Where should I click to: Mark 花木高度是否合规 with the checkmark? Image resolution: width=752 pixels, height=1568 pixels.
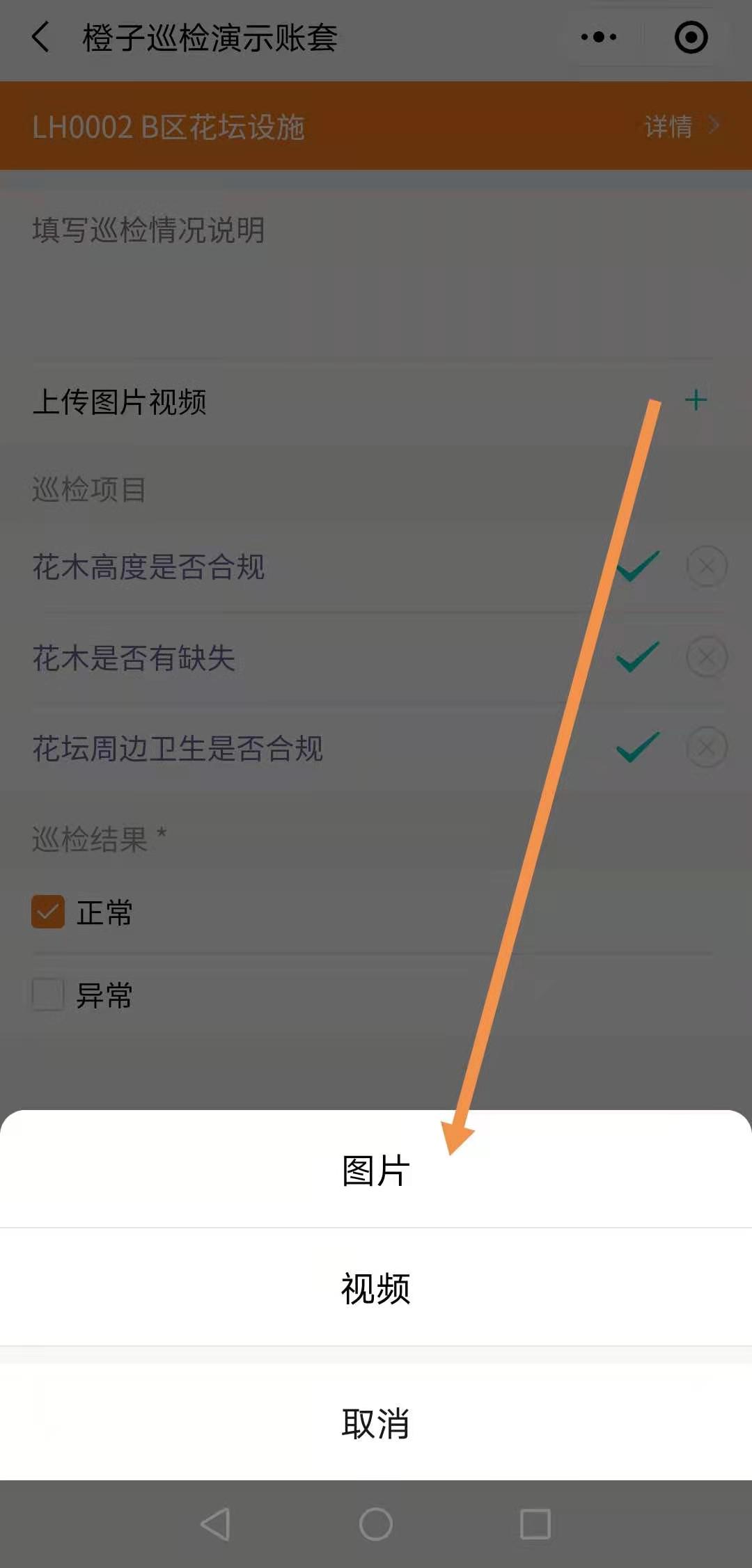point(638,566)
